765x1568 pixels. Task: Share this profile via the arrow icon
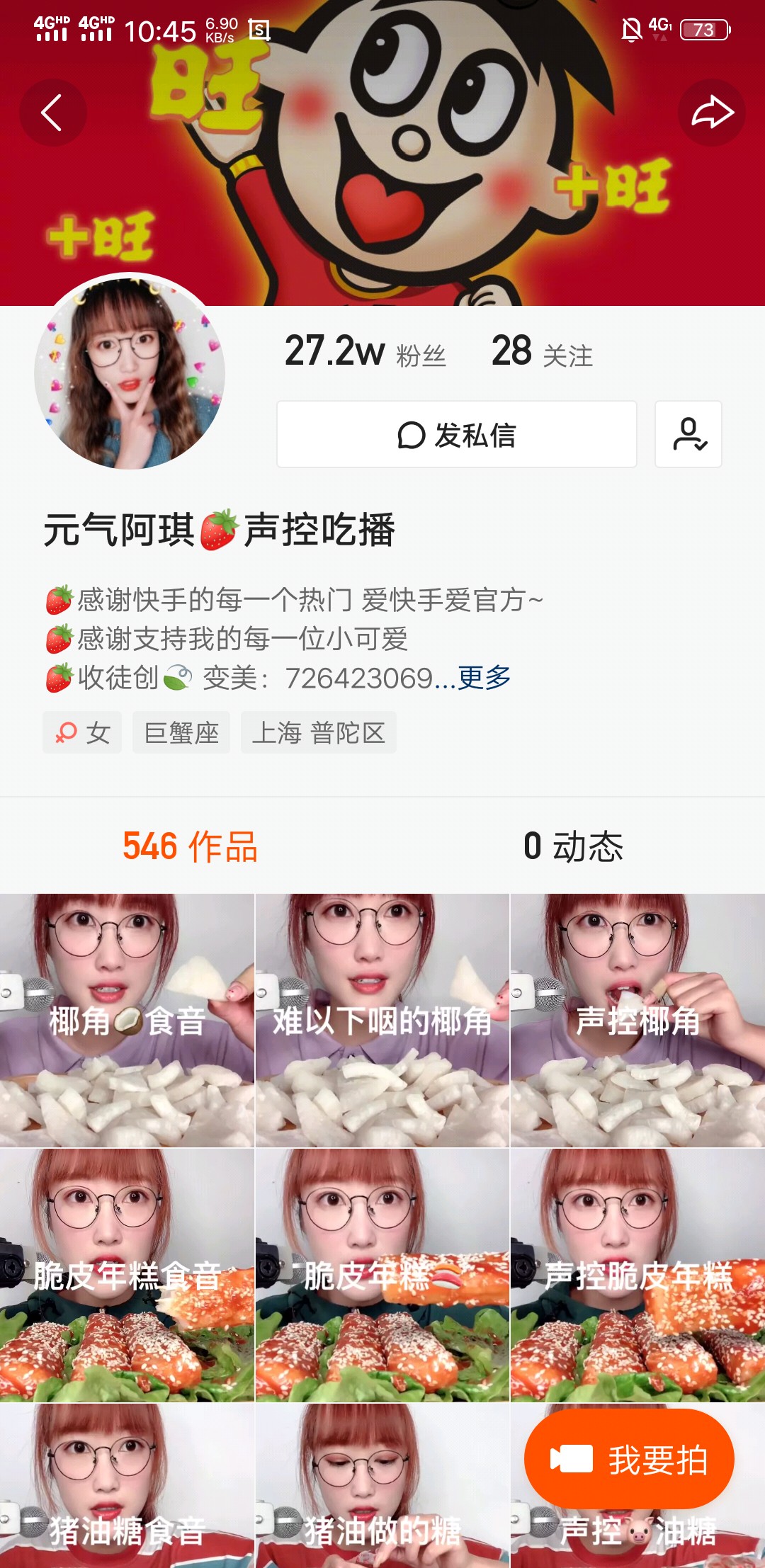(x=711, y=113)
